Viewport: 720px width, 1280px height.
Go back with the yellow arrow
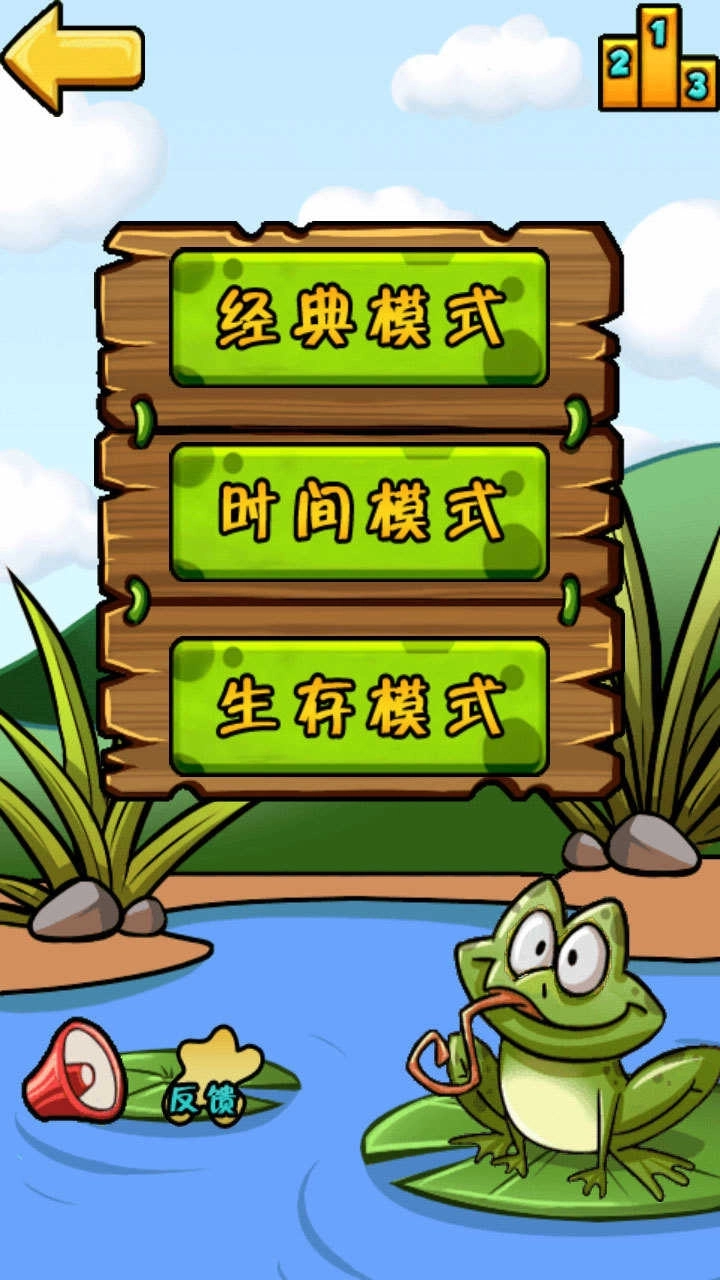pos(72,56)
